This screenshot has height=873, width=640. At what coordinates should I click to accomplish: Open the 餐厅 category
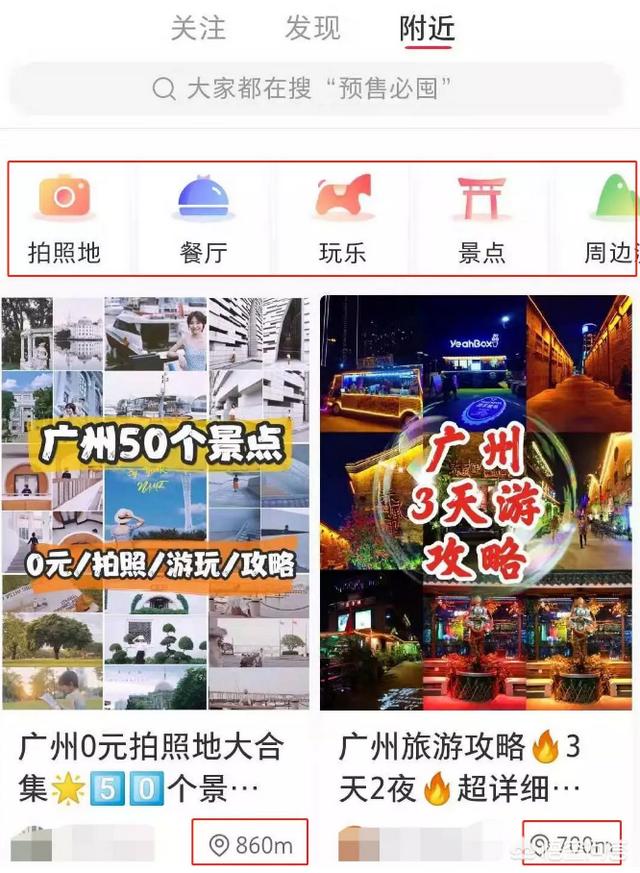[x=204, y=219]
